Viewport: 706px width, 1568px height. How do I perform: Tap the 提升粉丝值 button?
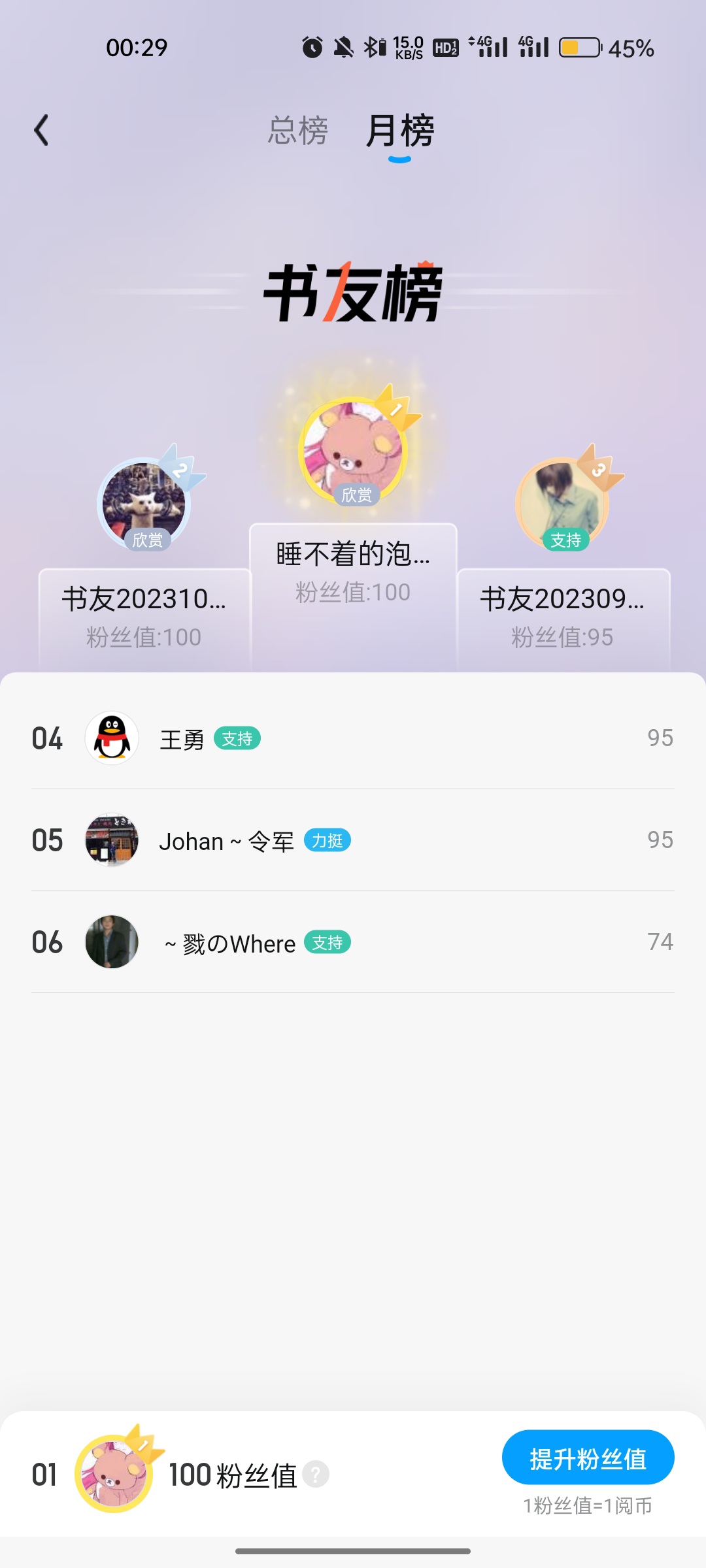click(x=588, y=1458)
